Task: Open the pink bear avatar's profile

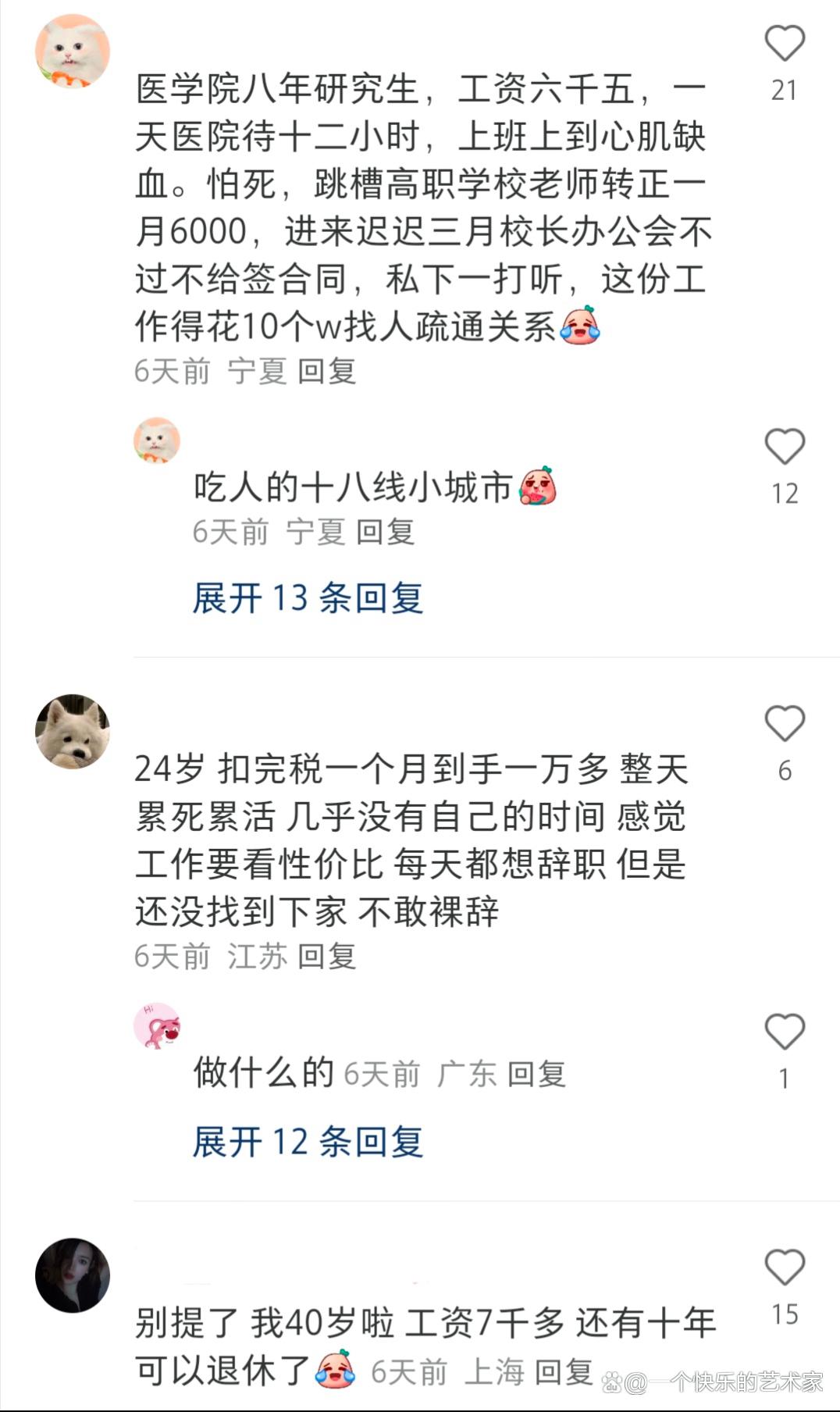Action: 157,1025
